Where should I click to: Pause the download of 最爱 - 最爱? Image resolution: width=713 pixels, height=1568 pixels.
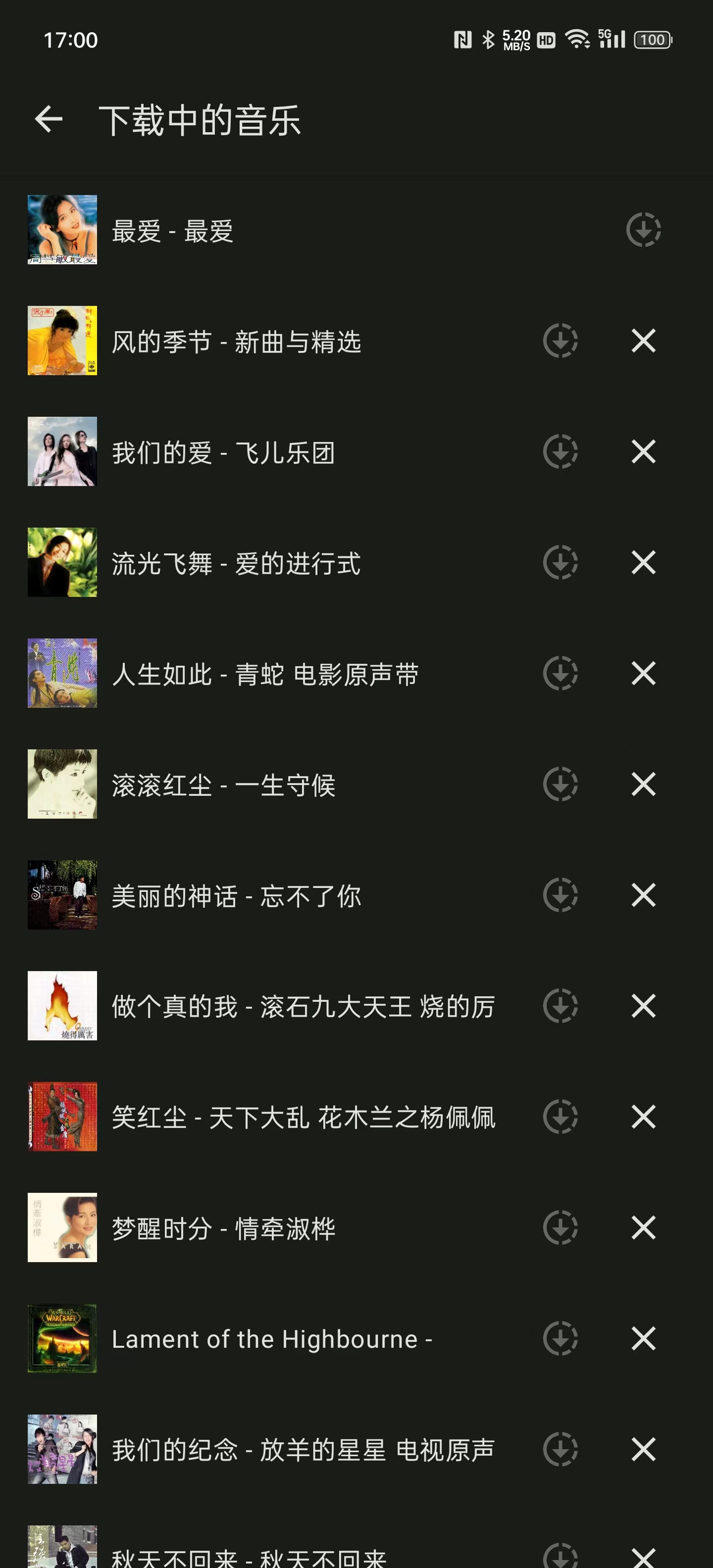pyautogui.click(x=644, y=231)
